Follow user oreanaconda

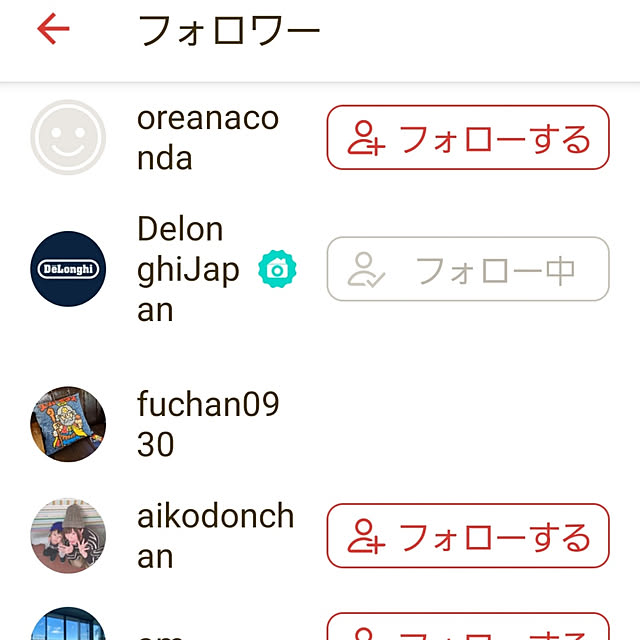(468, 138)
